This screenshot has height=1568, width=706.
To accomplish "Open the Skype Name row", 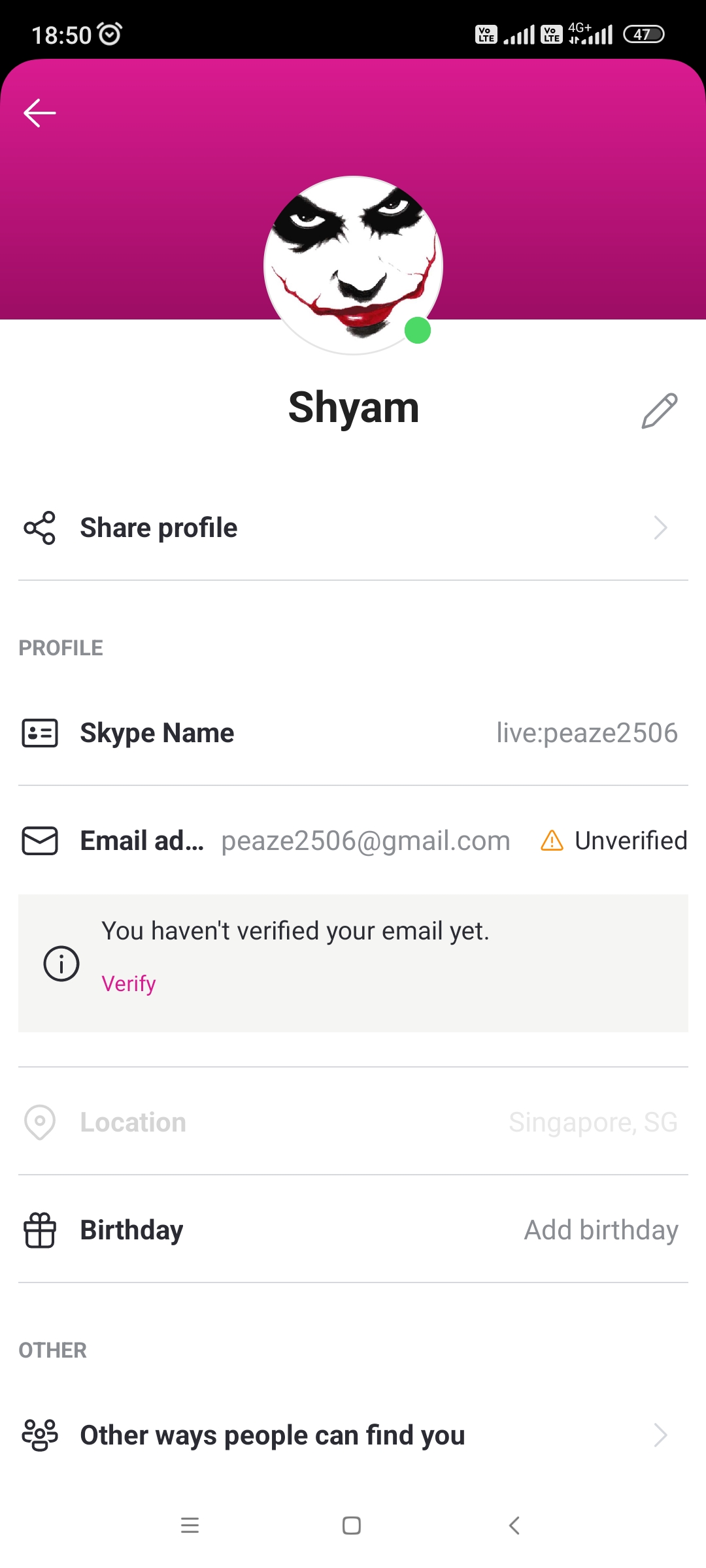I will 353,733.
